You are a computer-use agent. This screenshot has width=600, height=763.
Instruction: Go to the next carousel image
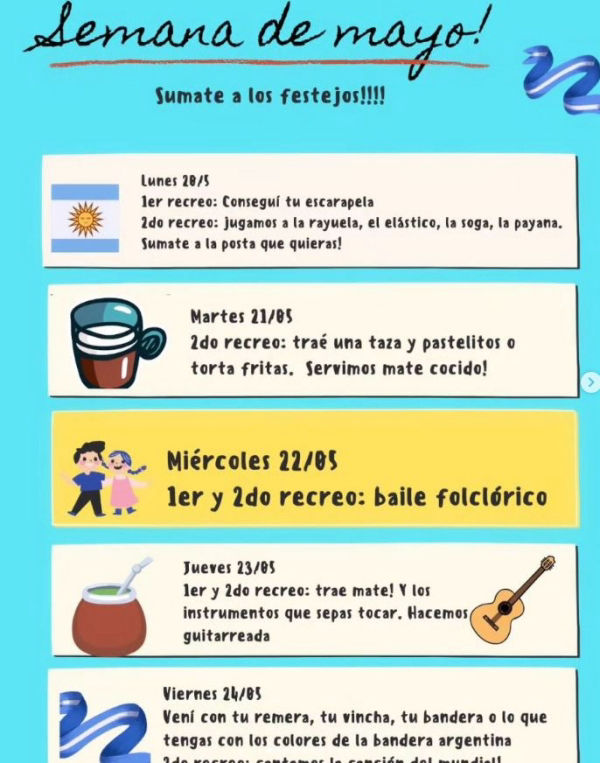pos(591,381)
